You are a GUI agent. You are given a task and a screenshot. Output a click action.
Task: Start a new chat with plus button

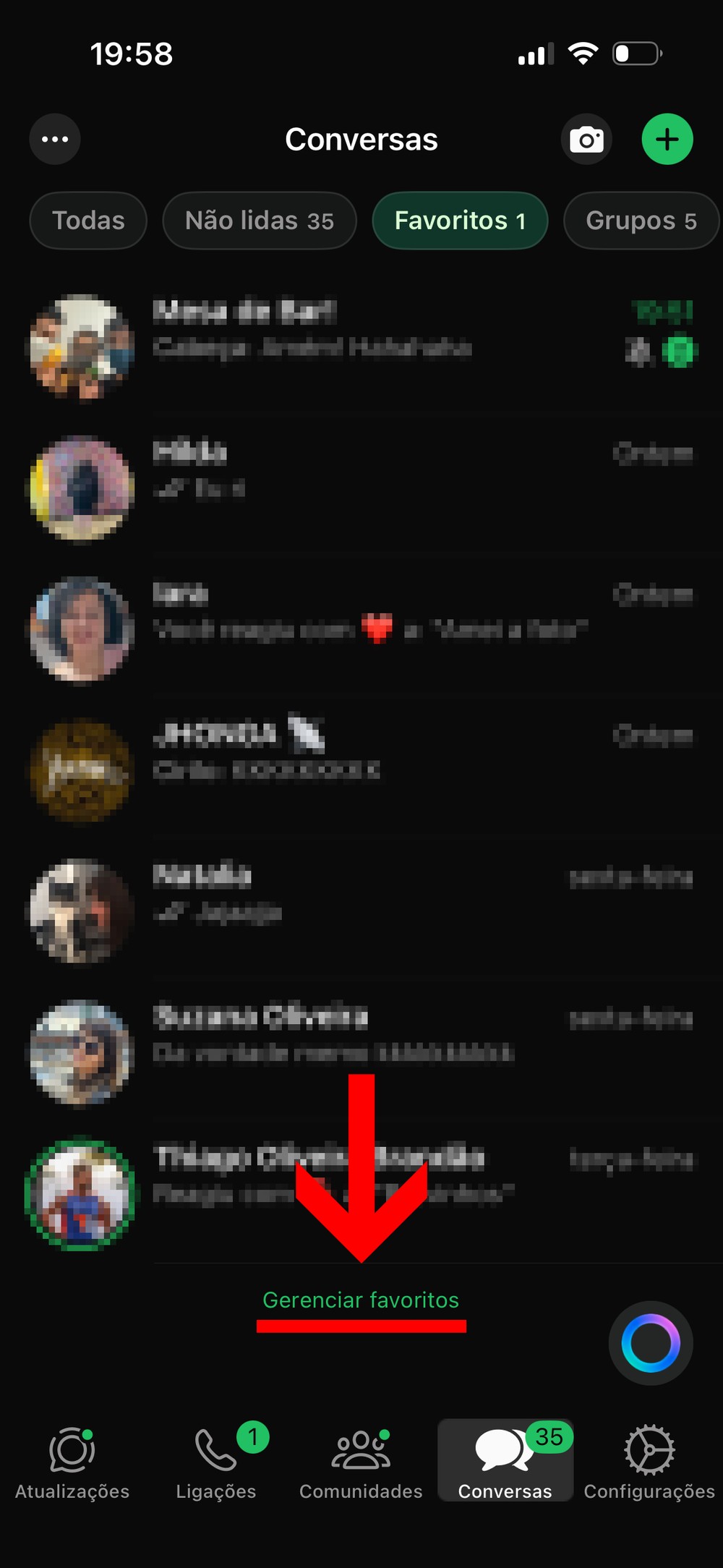coord(667,140)
